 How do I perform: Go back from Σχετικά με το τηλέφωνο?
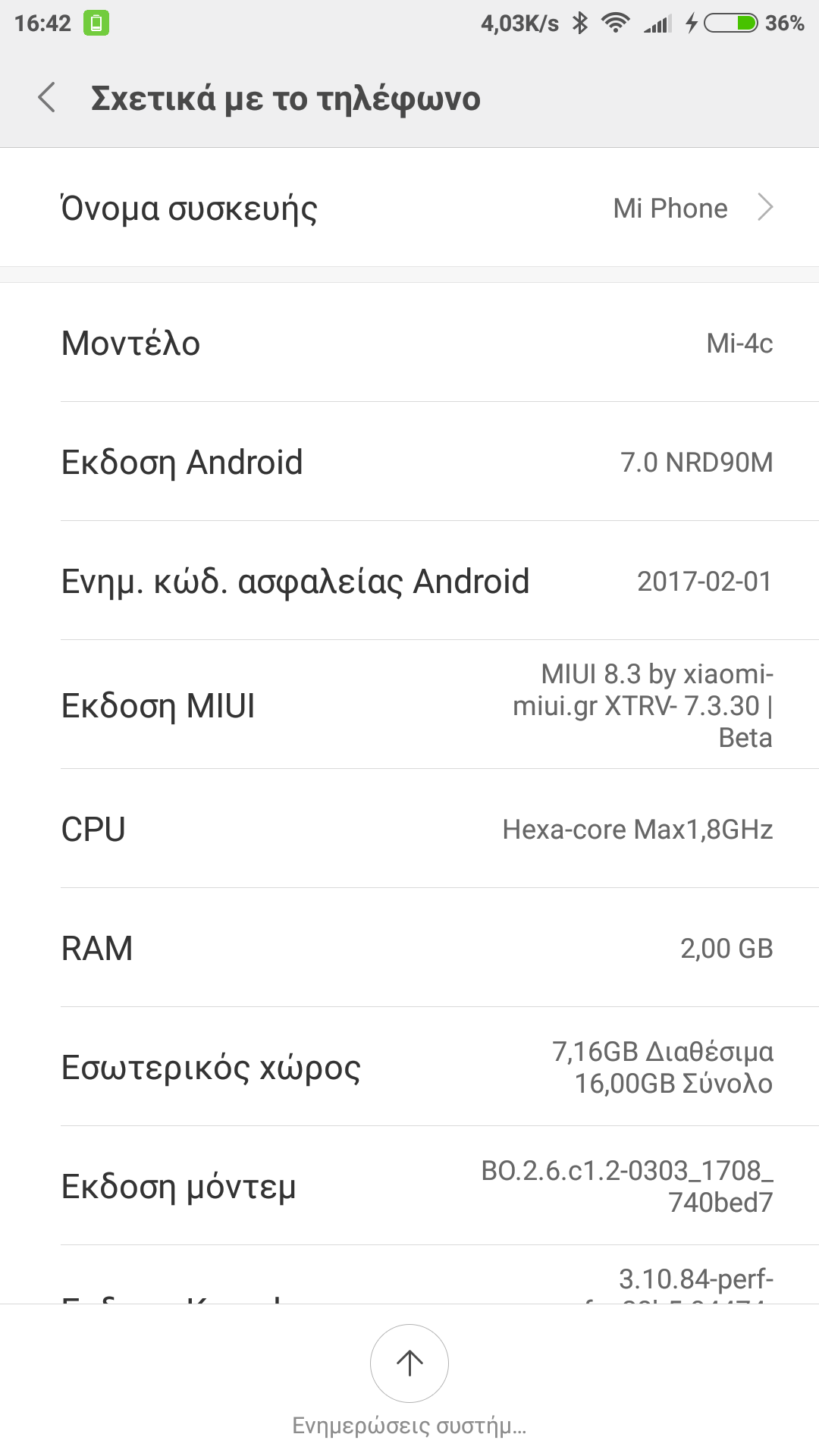(47, 98)
